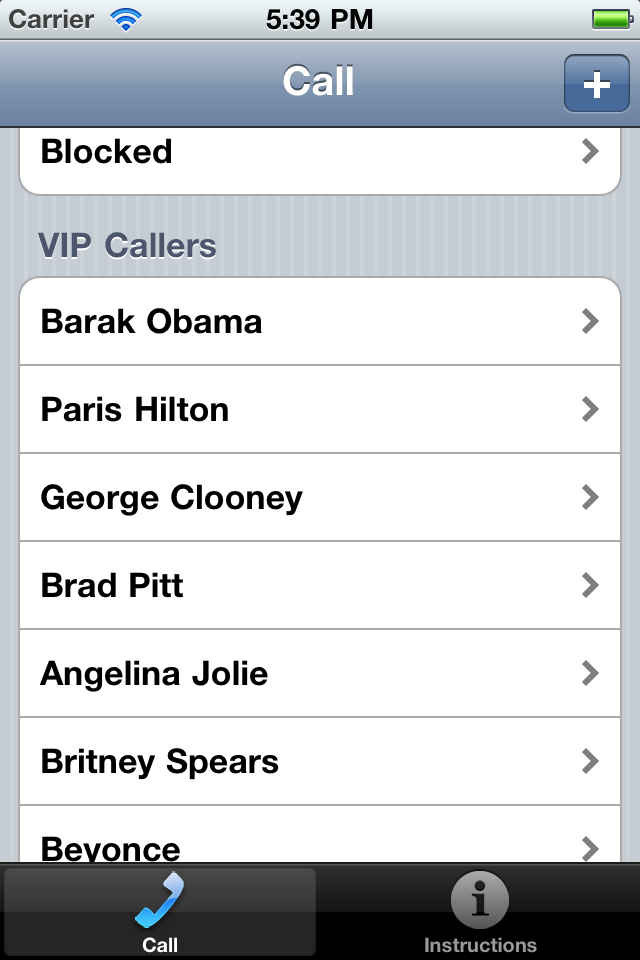Go to the Call tab
This screenshot has width=640, height=960.
(x=160, y=912)
